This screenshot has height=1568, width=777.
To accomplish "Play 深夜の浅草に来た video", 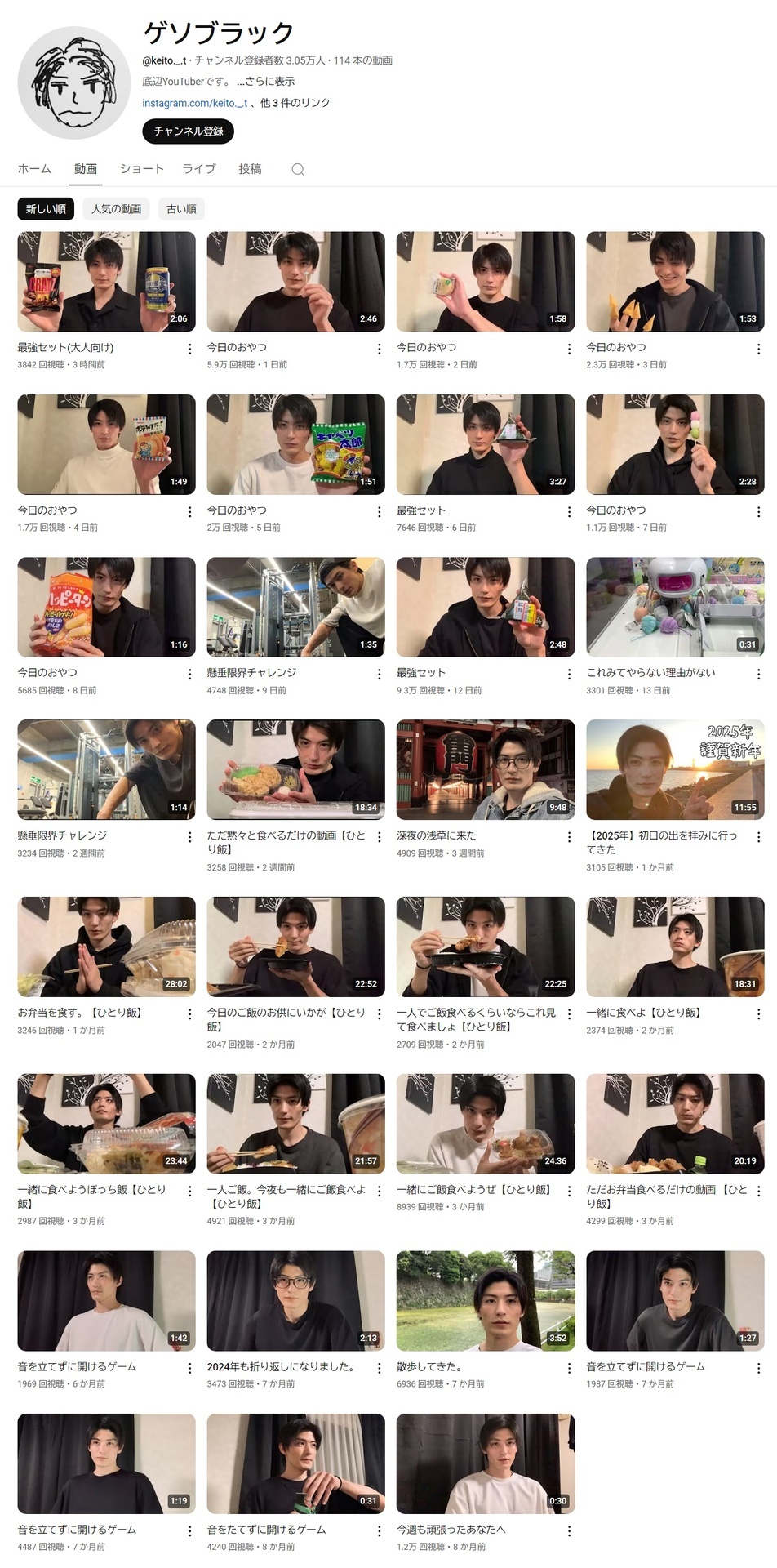I will tap(486, 769).
